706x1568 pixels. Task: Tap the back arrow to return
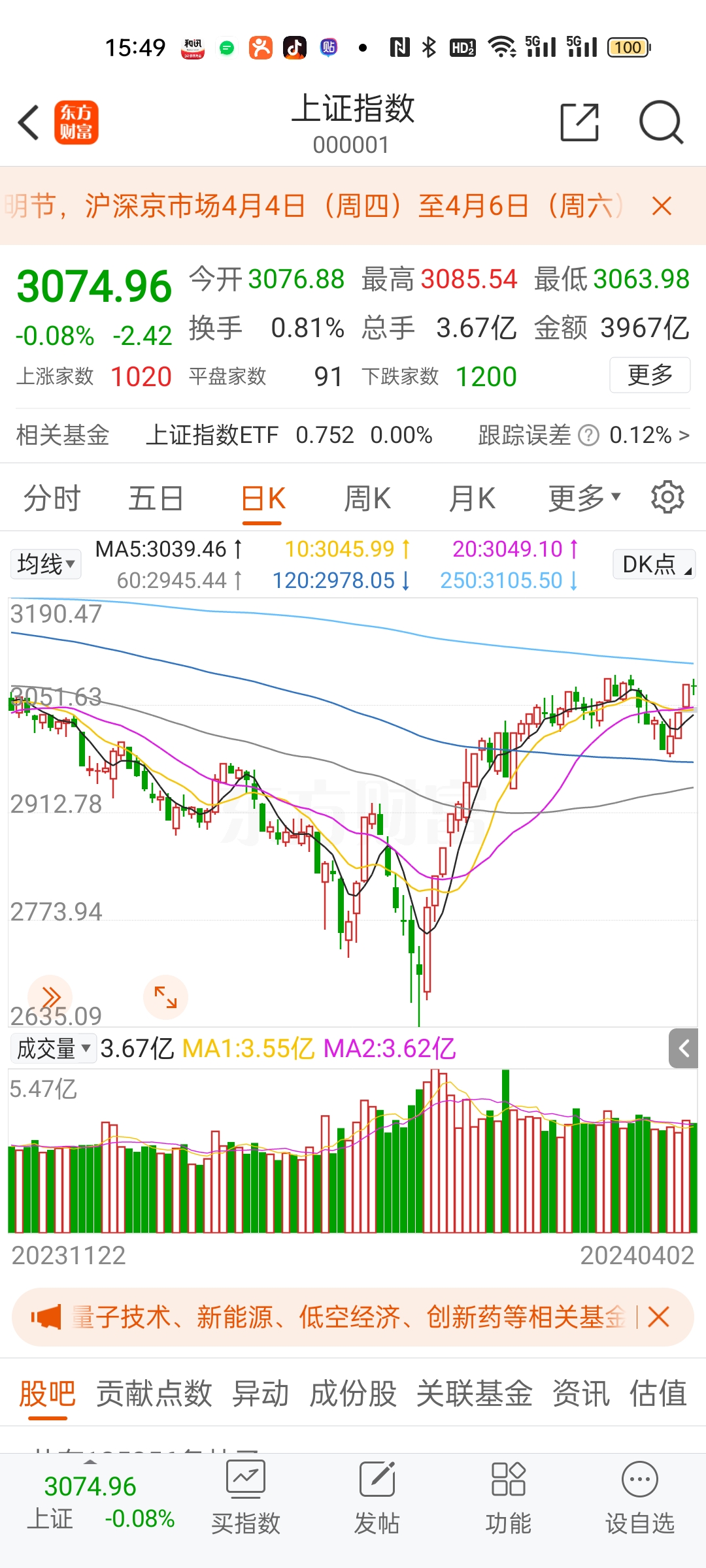[27, 122]
